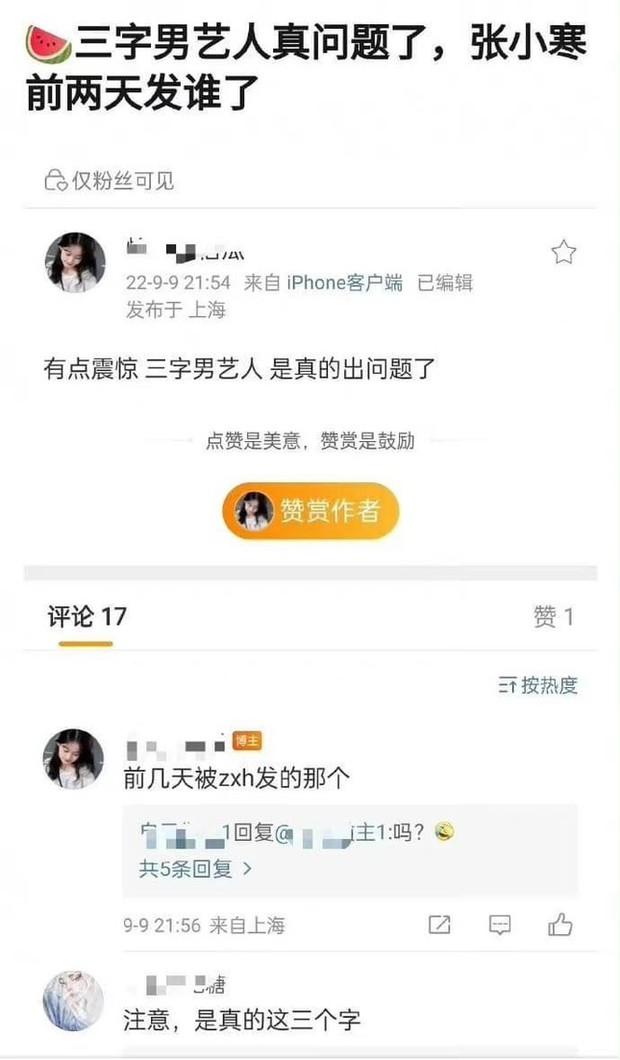Like the comment 前几天被zxh发的那个
Viewport: 620px width, 1060px height.
[x=560, y=925]
